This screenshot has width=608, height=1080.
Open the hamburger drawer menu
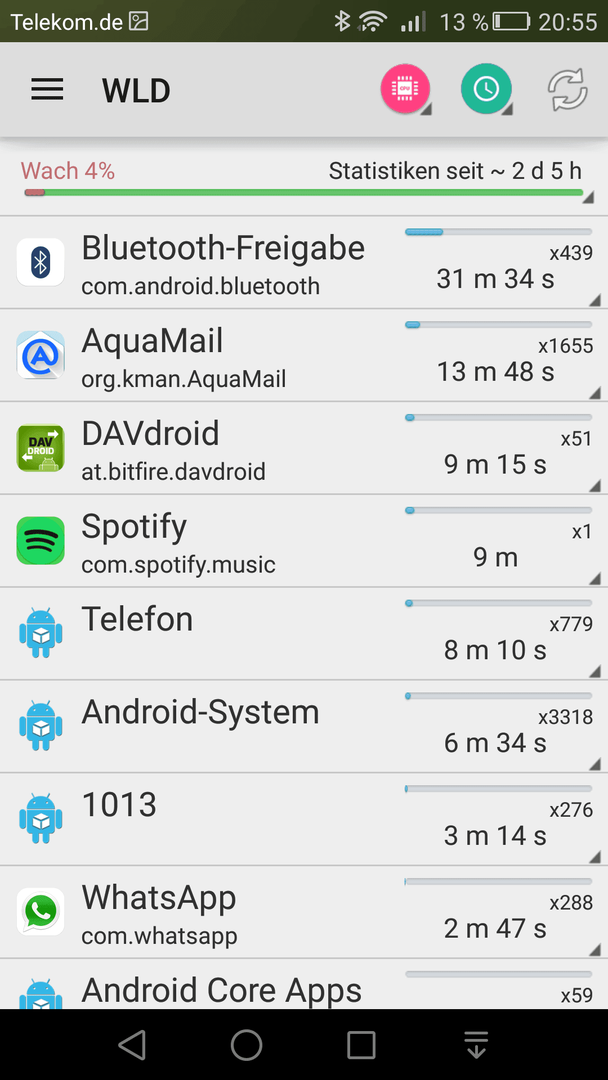[x=47, y=90]
